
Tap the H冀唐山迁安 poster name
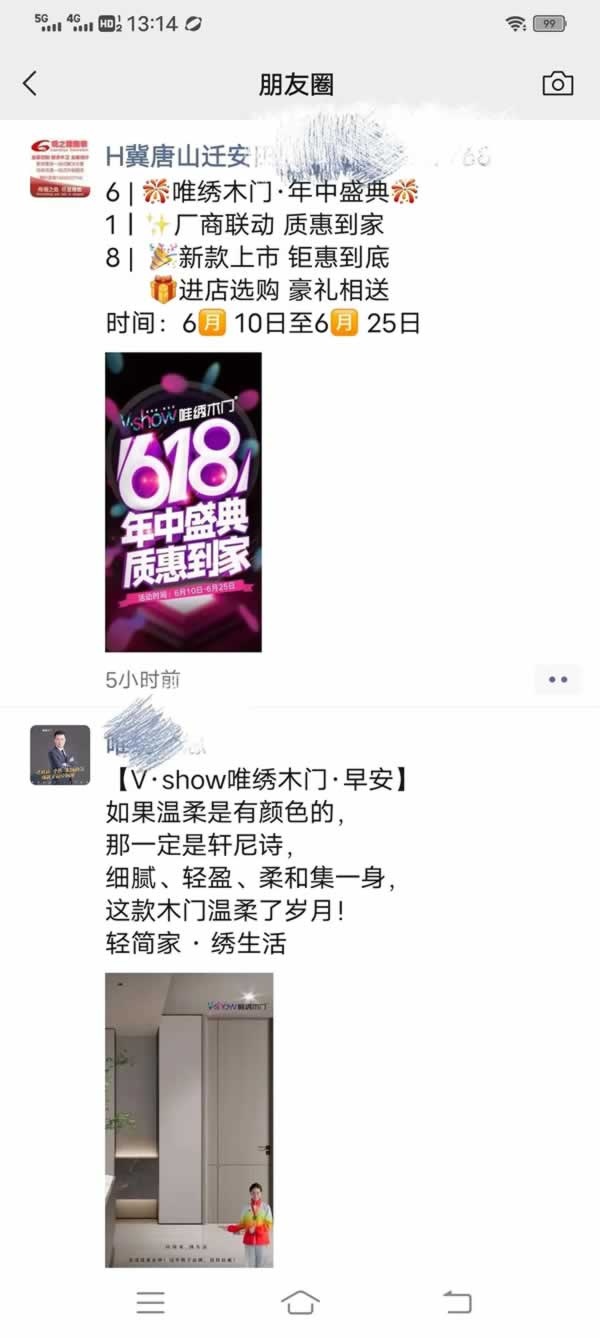tap(180, 156)
